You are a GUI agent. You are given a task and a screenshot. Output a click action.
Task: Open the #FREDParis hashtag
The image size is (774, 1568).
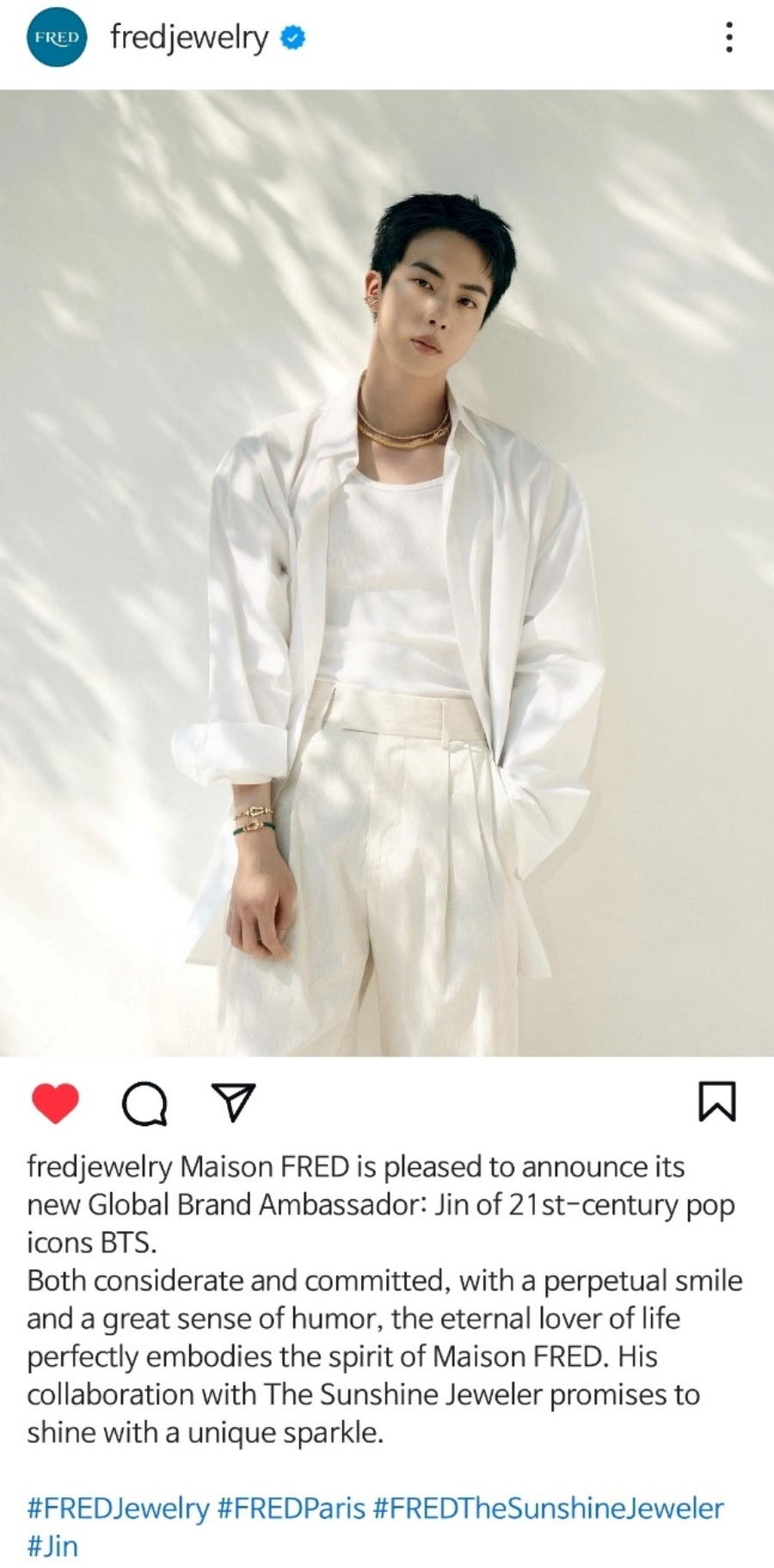(x=292, y=1509)
